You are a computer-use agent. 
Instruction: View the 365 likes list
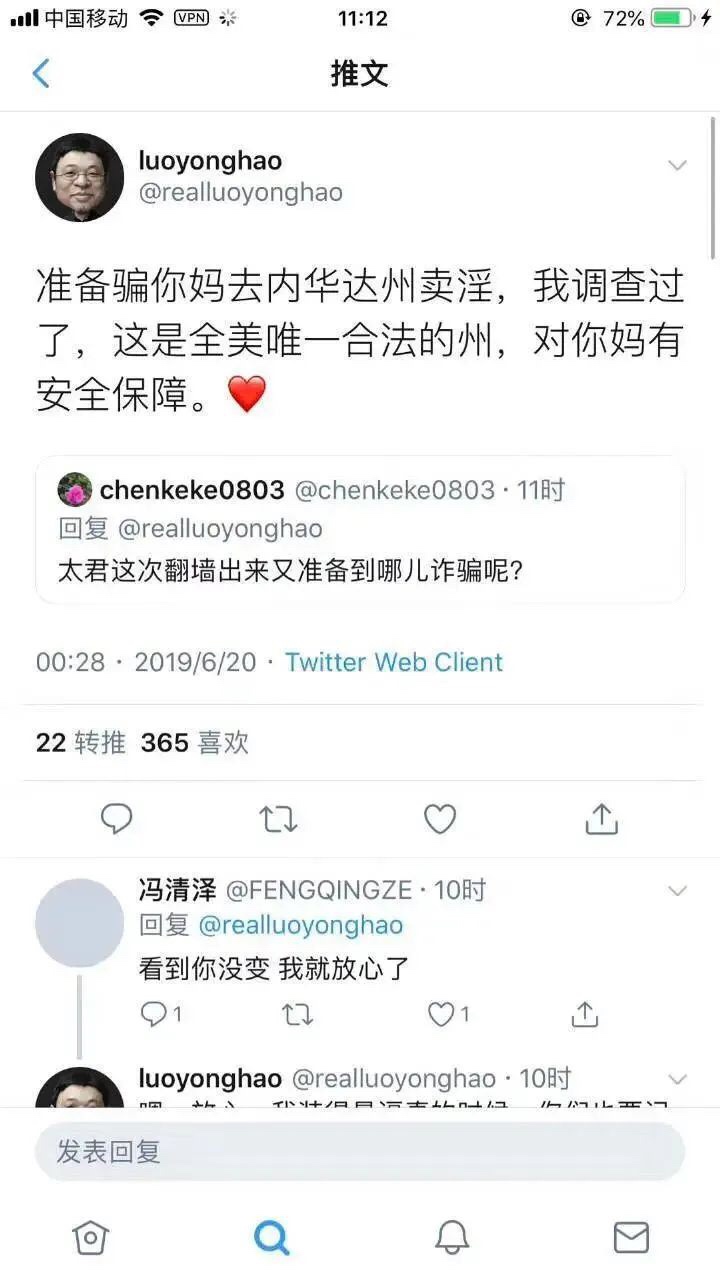194,742
